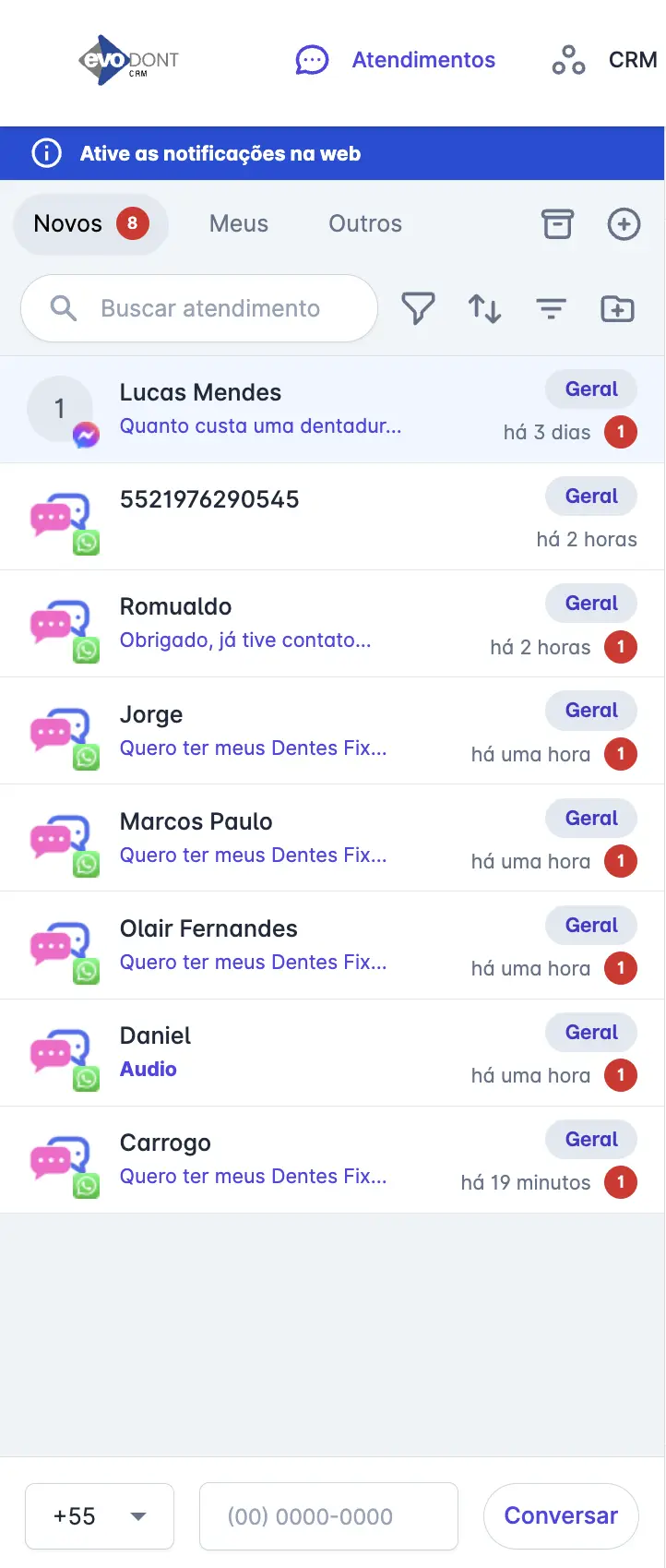Open the funnel filter

pos(418,308)
